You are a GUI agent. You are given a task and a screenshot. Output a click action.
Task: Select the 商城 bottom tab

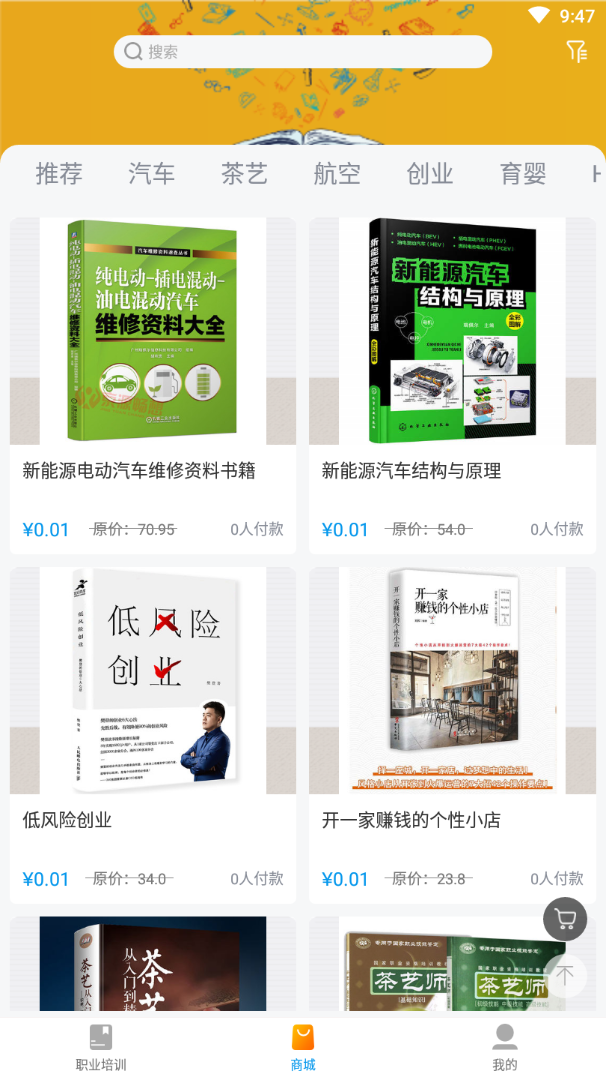pos(303,1047)
